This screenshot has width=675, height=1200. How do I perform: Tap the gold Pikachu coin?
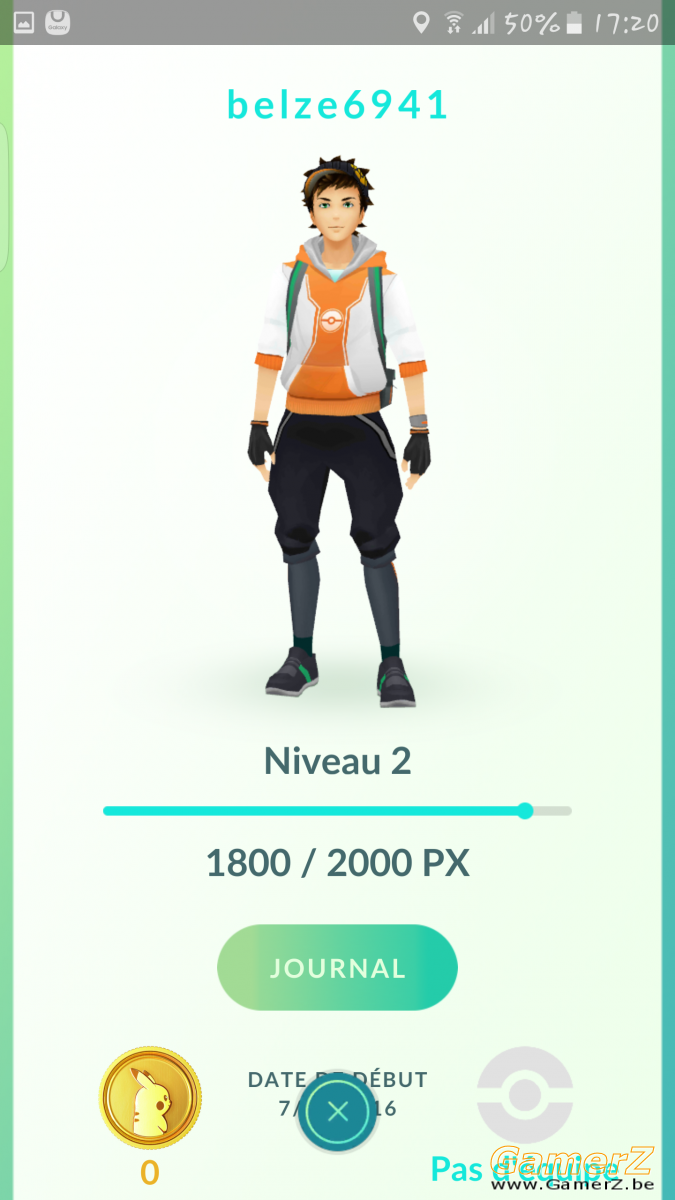150,1097
